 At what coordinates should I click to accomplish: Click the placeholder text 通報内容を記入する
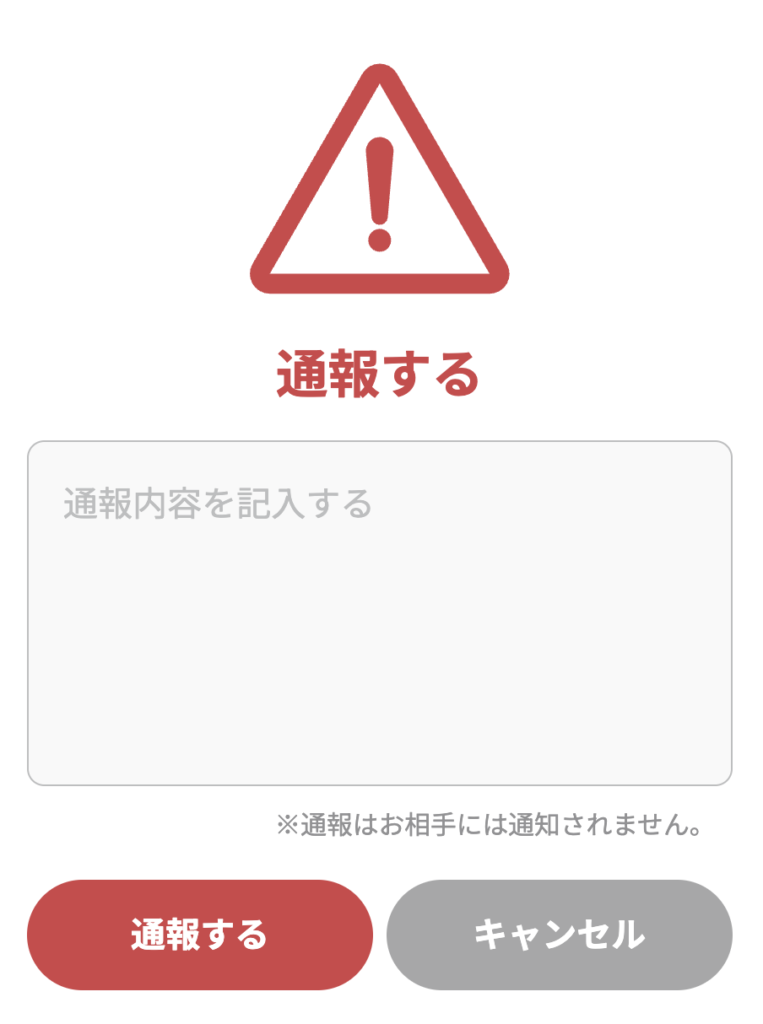coord(217,502)
